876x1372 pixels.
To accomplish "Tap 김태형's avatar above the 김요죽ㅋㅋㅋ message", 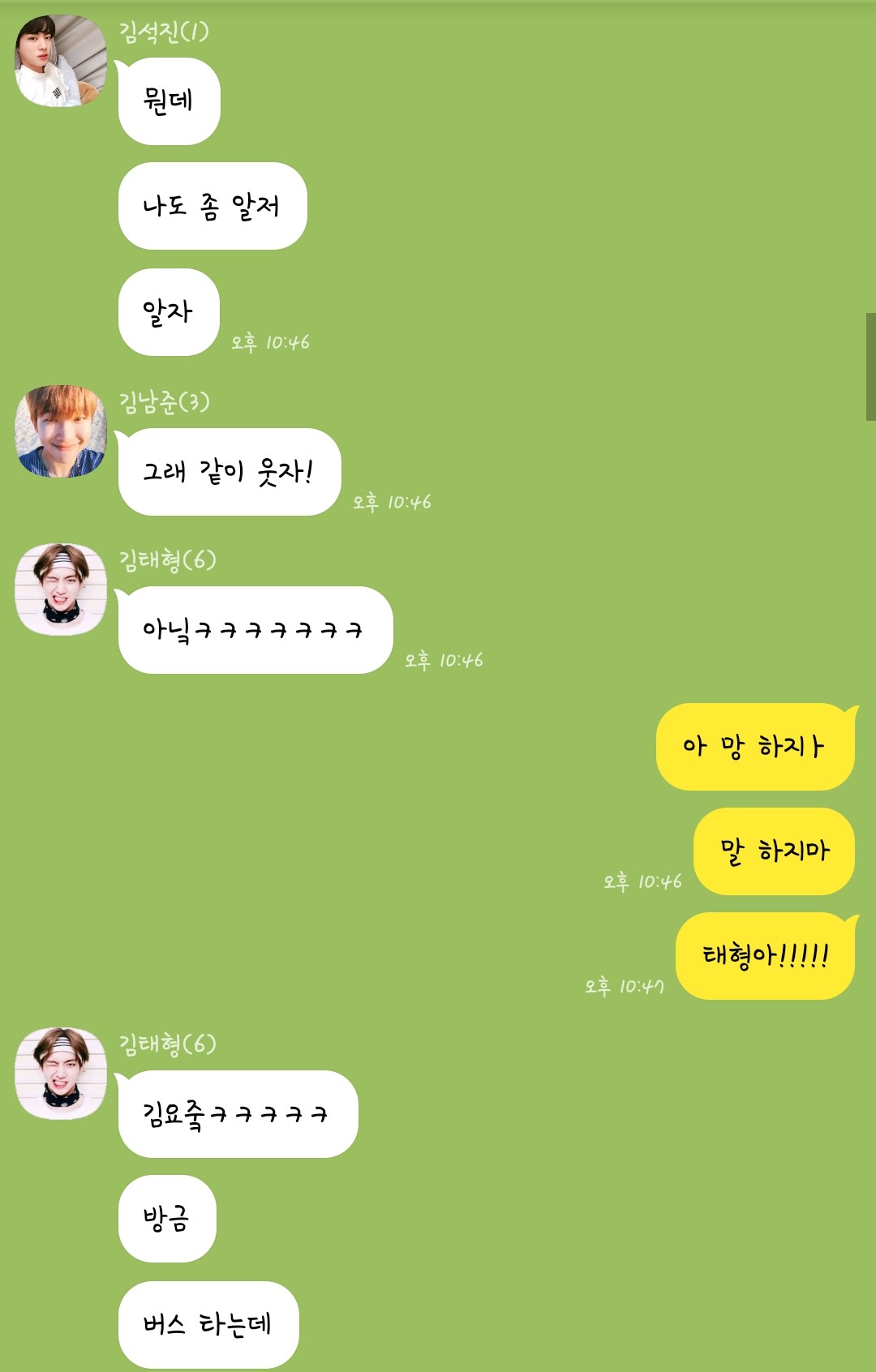I will pos(61,1074).
